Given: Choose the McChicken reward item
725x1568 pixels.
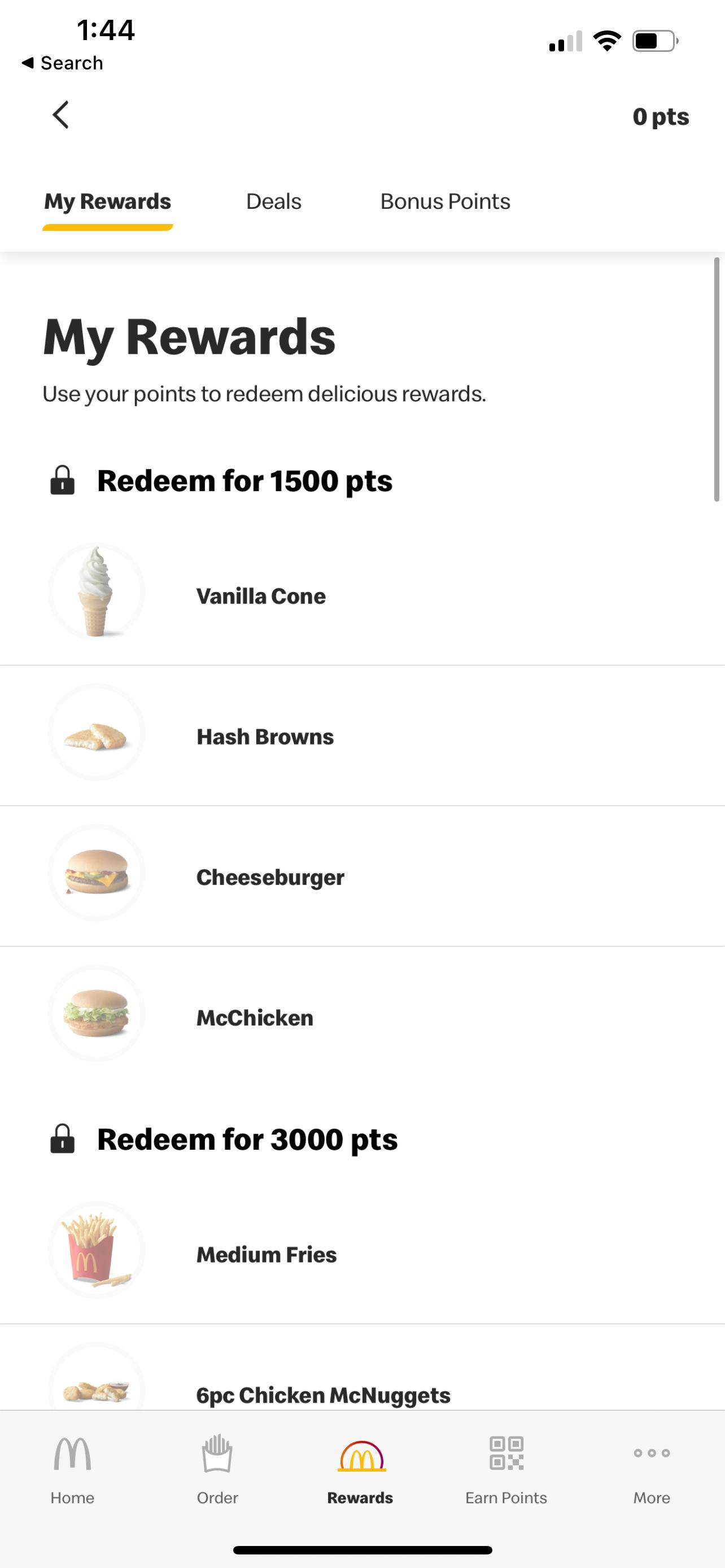Looking at the screenshot, I should (x=255, y=1017).
